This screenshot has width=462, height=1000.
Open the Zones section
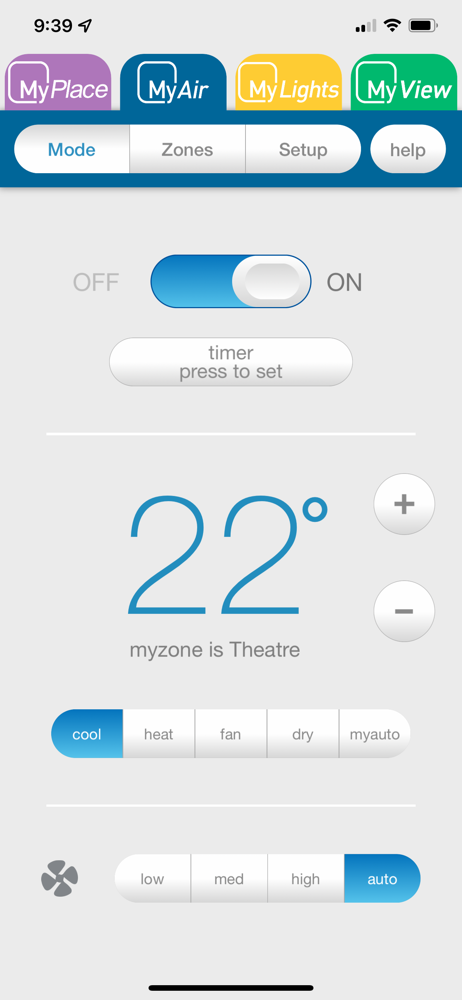(x=187, y=150)
